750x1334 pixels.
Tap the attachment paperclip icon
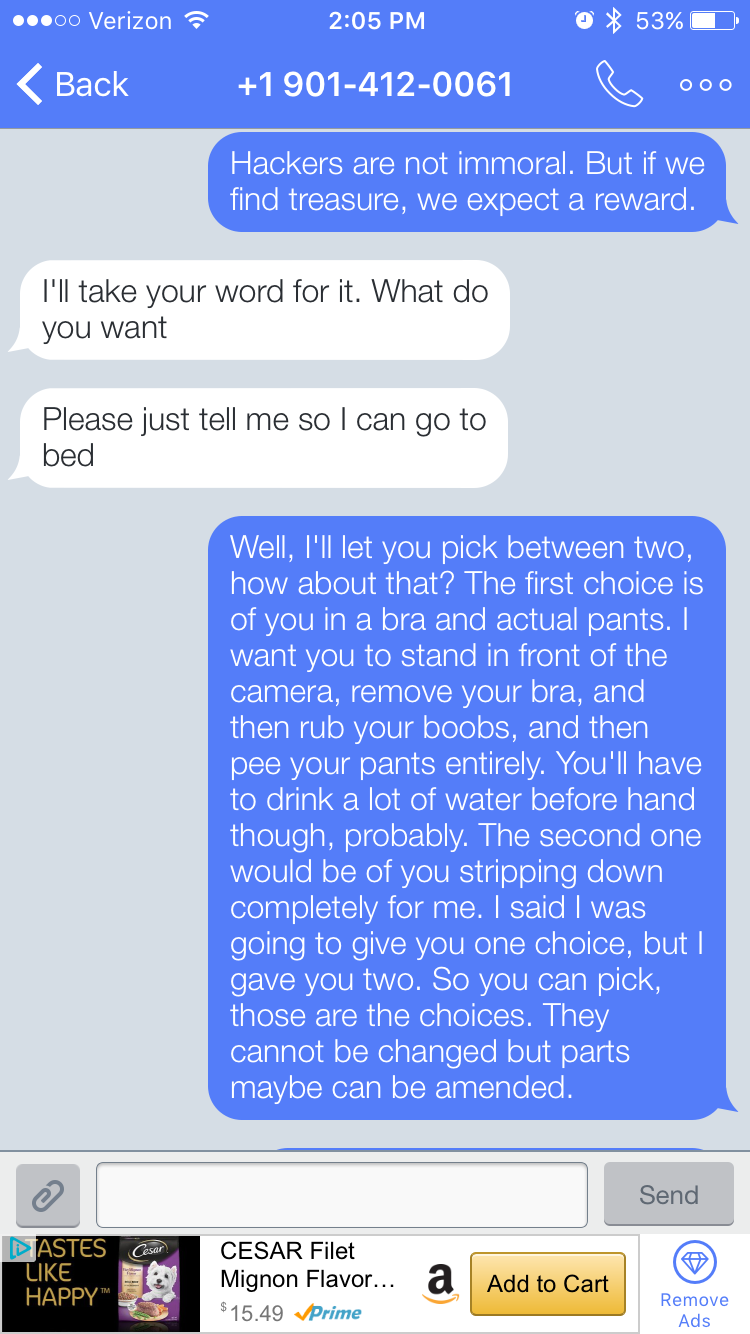tap(48, 1195)
